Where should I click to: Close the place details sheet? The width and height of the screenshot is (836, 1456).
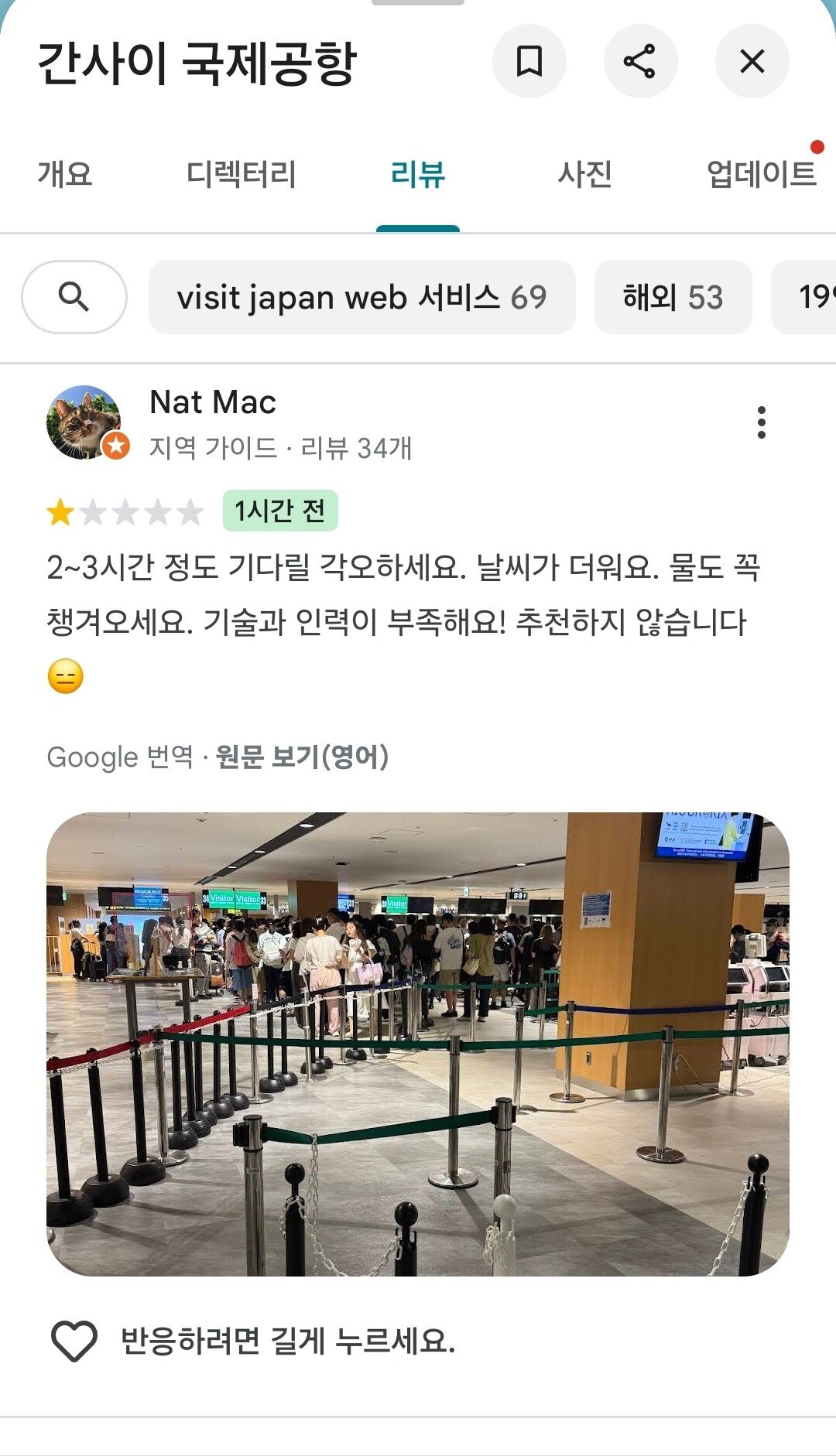pos(752,61)
